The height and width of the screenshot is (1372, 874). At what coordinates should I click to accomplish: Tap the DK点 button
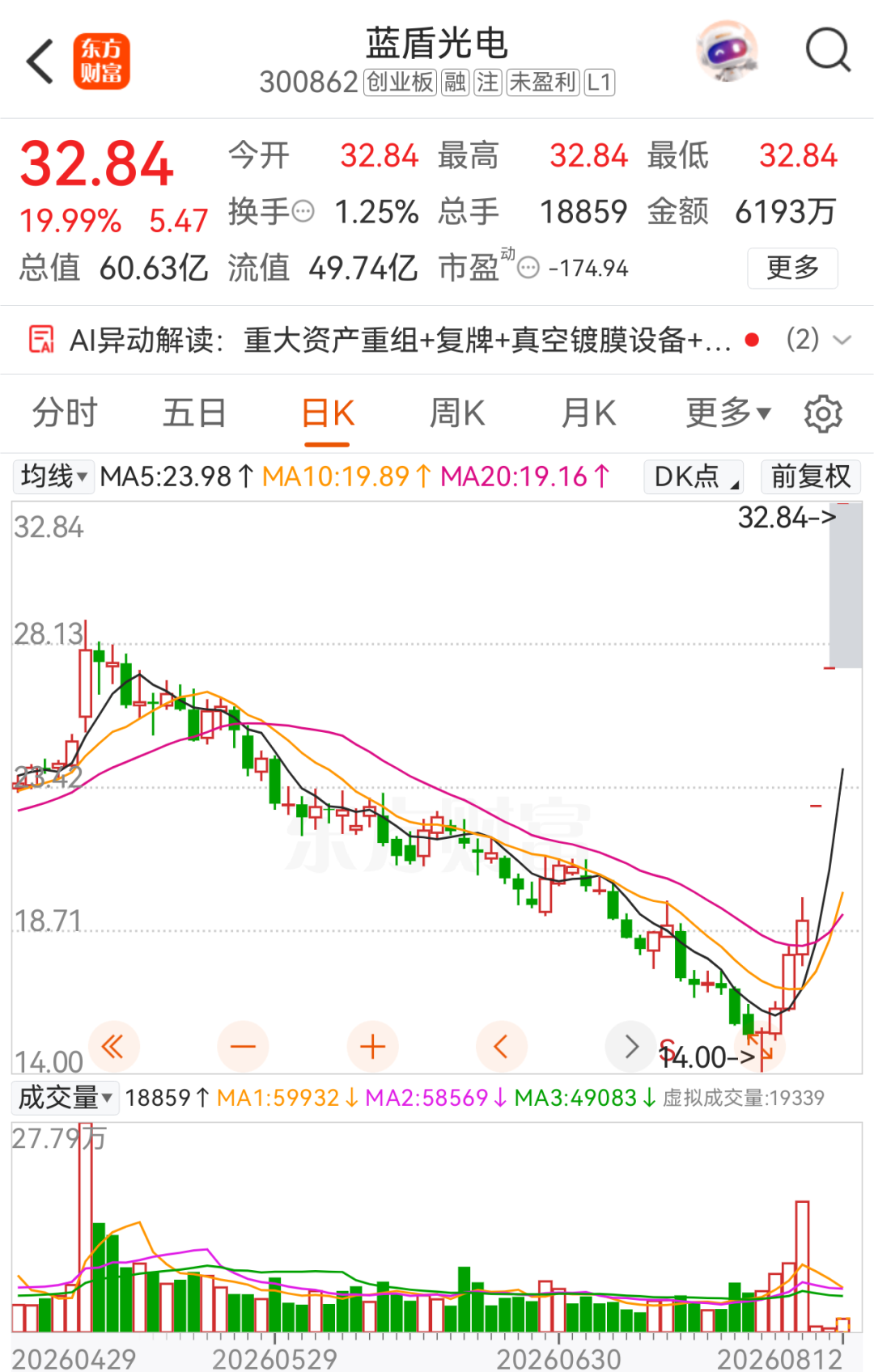694,476
